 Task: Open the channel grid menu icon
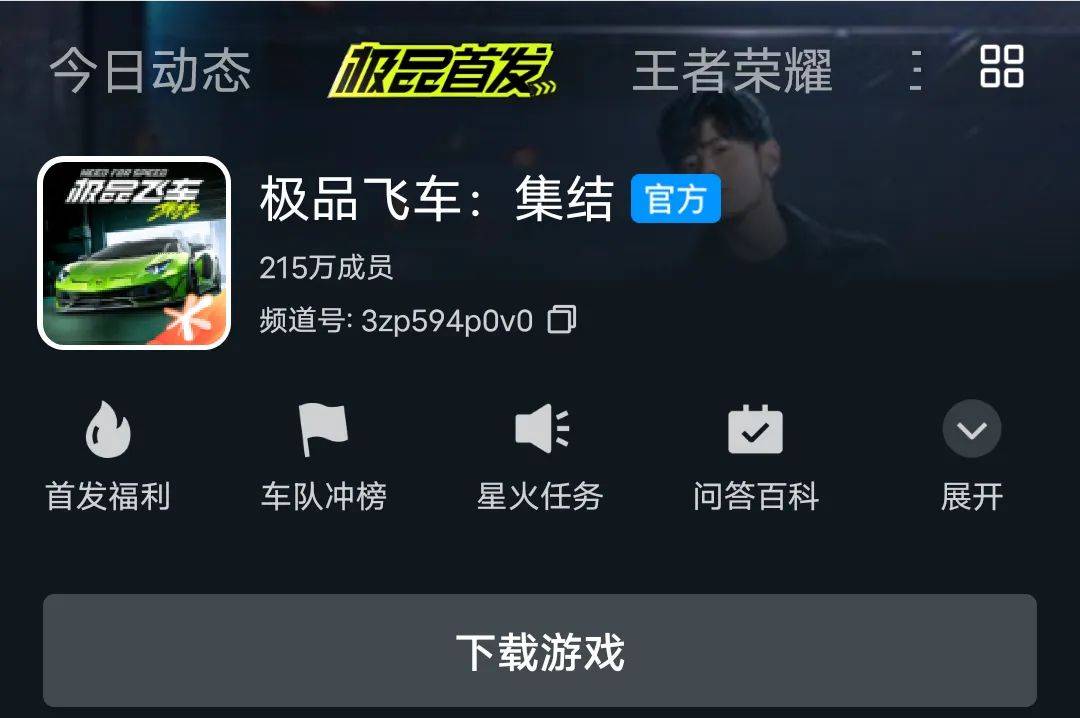pos(1001,67)
